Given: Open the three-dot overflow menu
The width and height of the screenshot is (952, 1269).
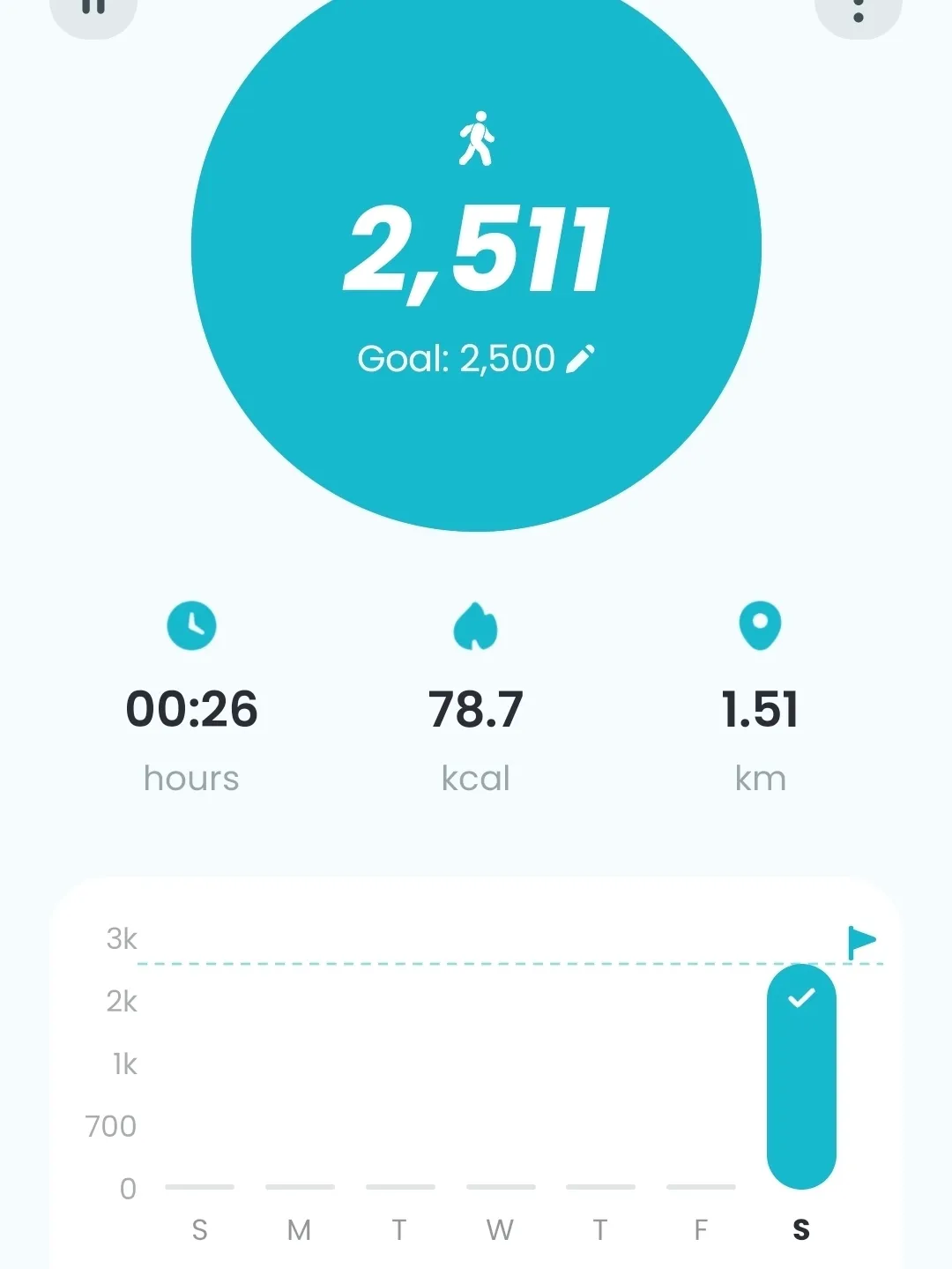Looking at the screenshot, I should 858,11.
